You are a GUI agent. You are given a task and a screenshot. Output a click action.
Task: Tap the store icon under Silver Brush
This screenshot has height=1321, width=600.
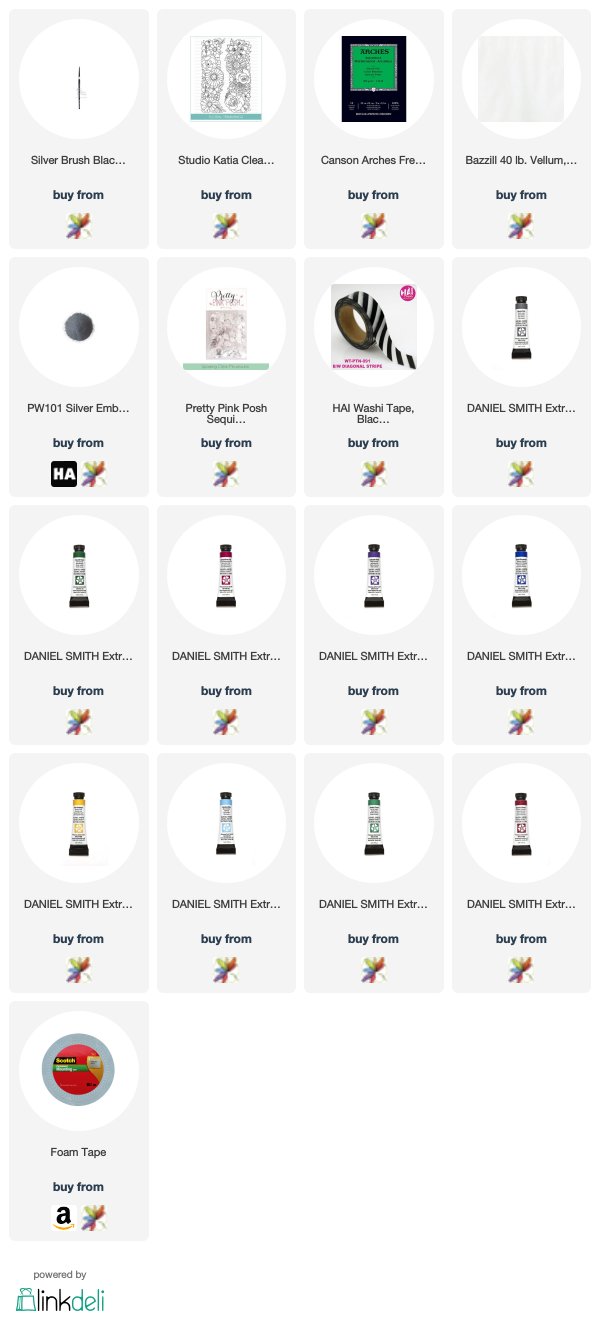click(79, 226)
